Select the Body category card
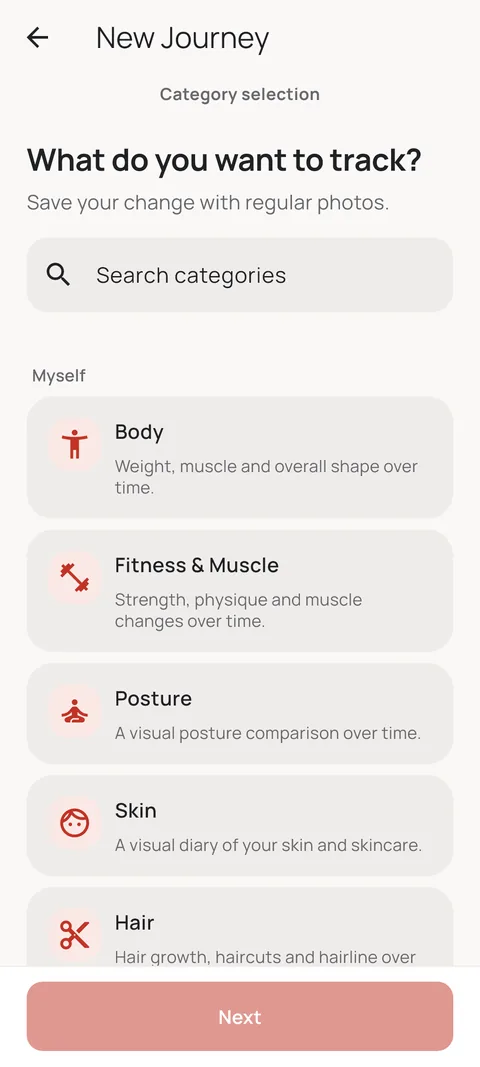This screenshot has width=480, height=1067. [x=240, y=457]
